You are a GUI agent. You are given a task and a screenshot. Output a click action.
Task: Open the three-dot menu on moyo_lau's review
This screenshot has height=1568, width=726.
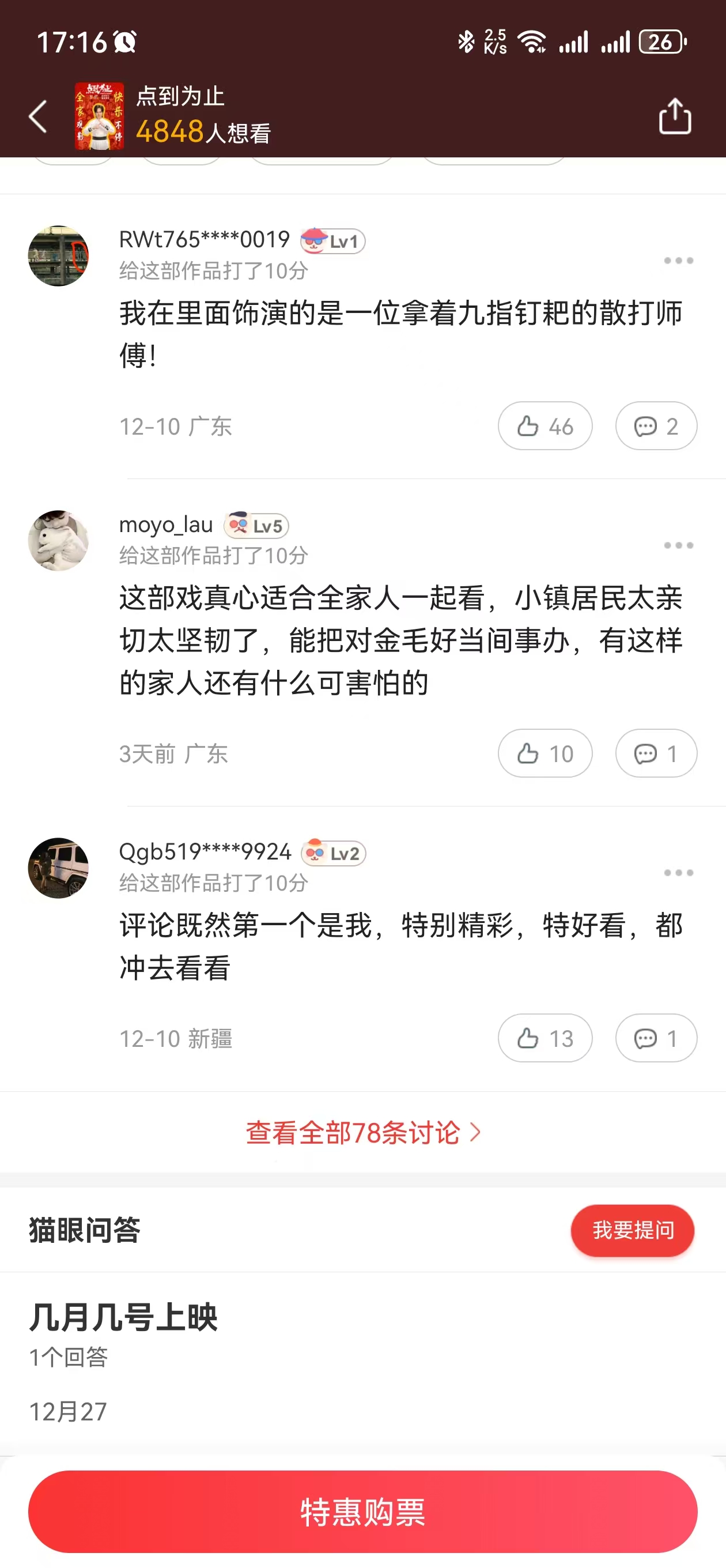(678, 546)
